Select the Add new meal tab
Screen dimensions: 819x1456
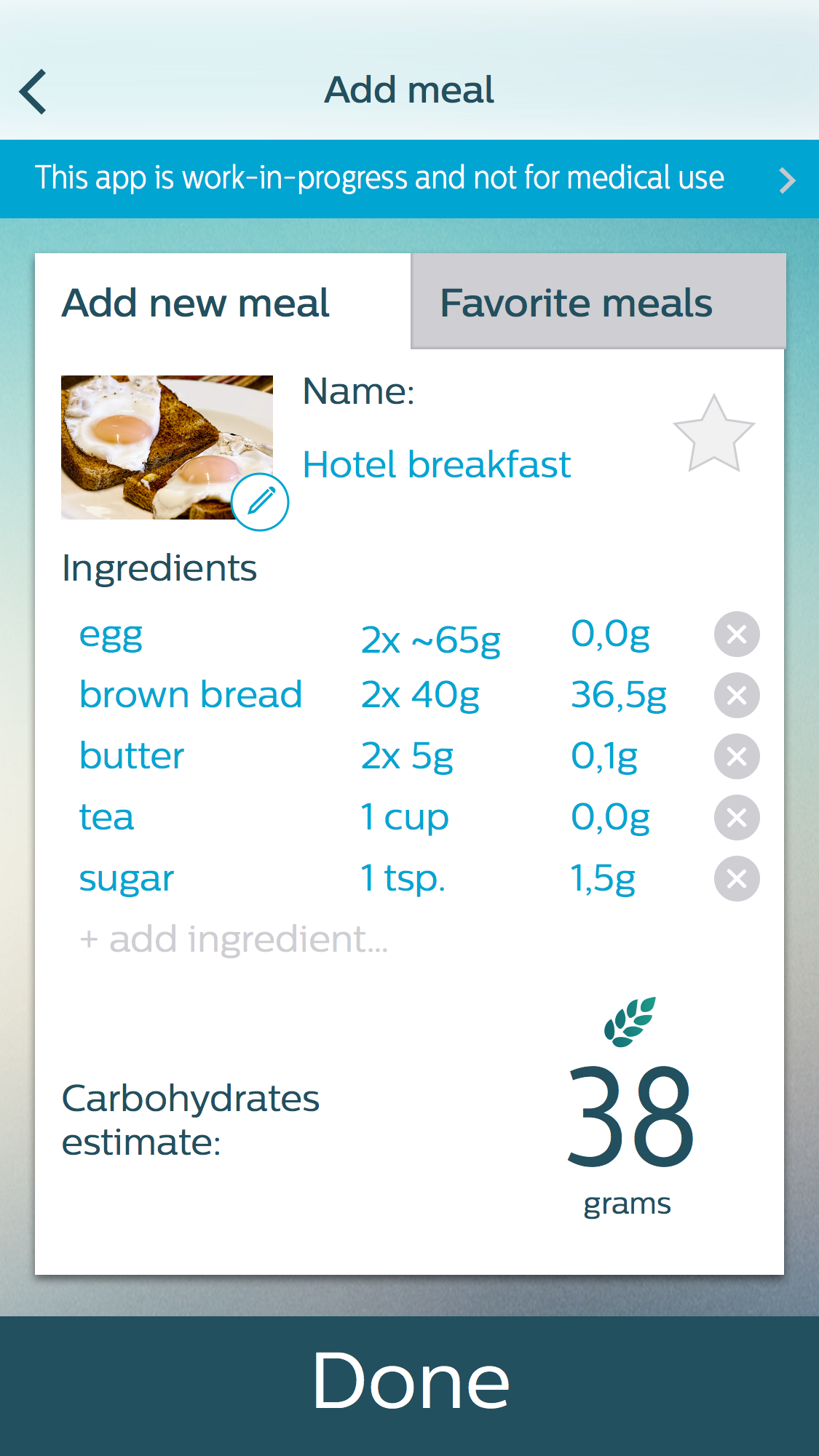tap(223, 302)
